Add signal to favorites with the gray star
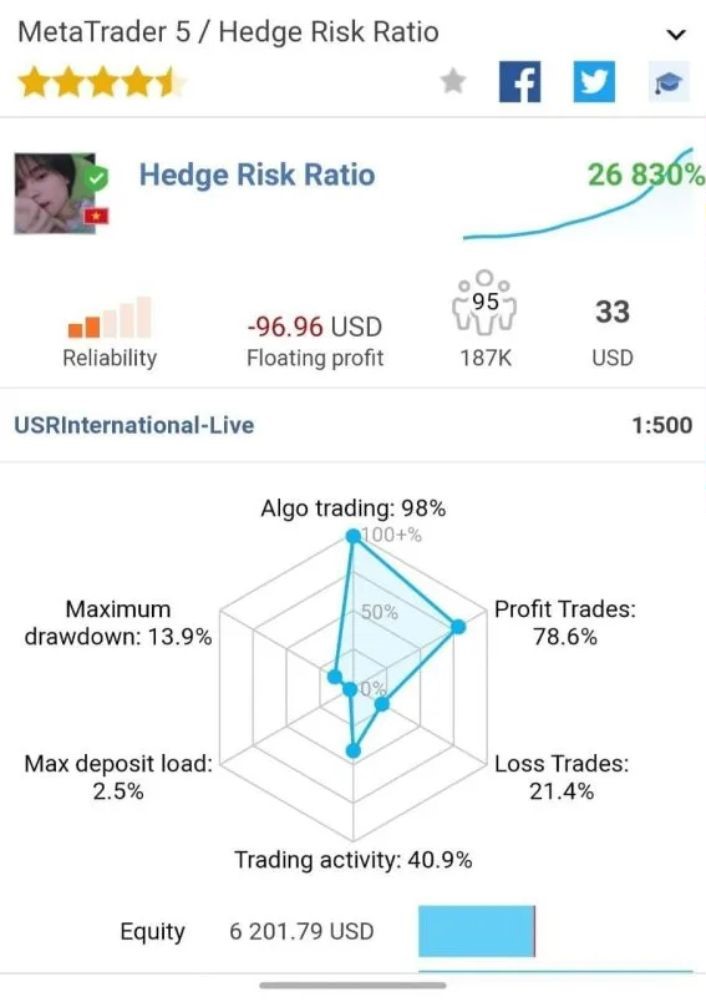This screenshot has height=1000, width=706. 454,82
